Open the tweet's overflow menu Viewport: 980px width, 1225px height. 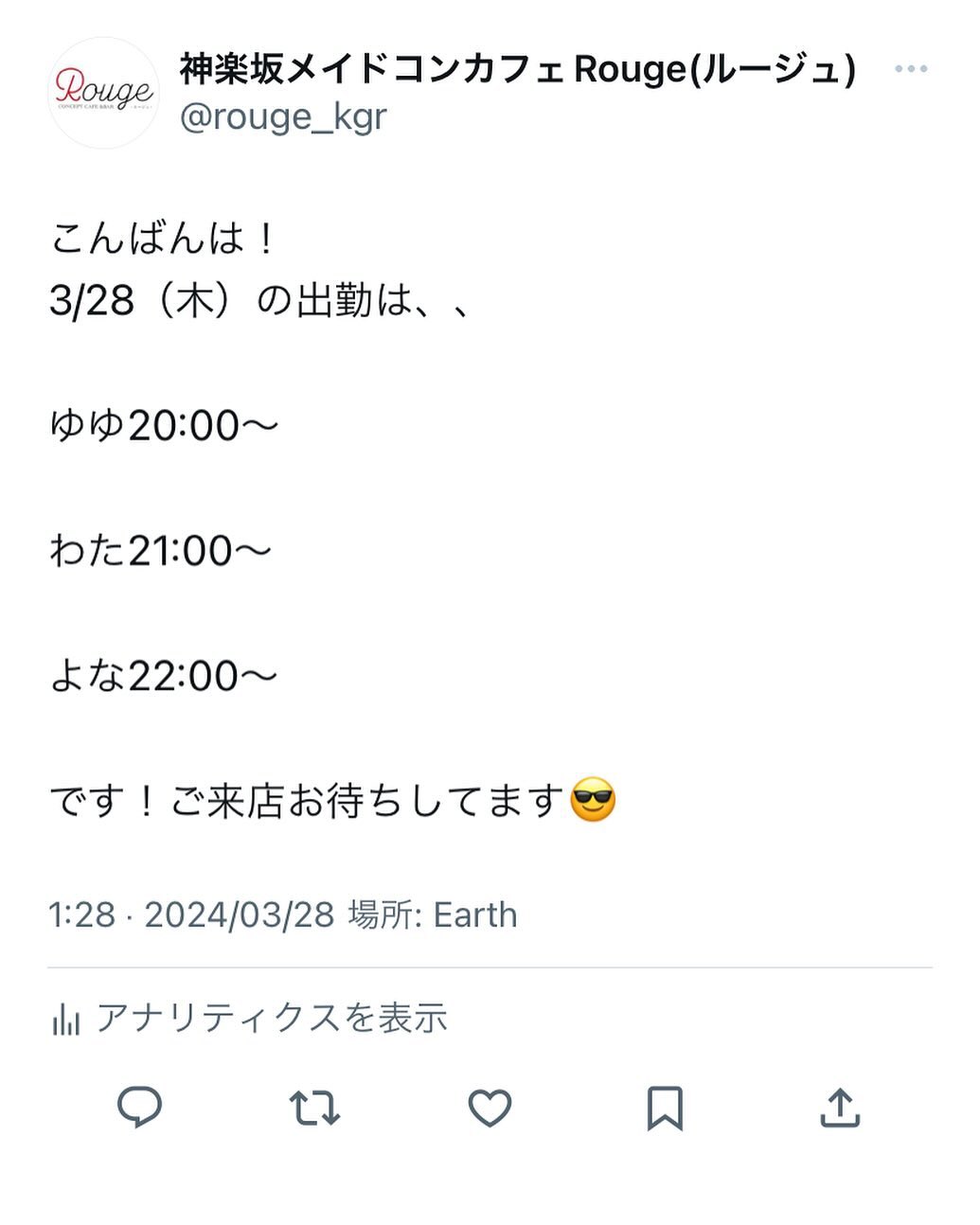pyautogui.click(x=910, y=69)
